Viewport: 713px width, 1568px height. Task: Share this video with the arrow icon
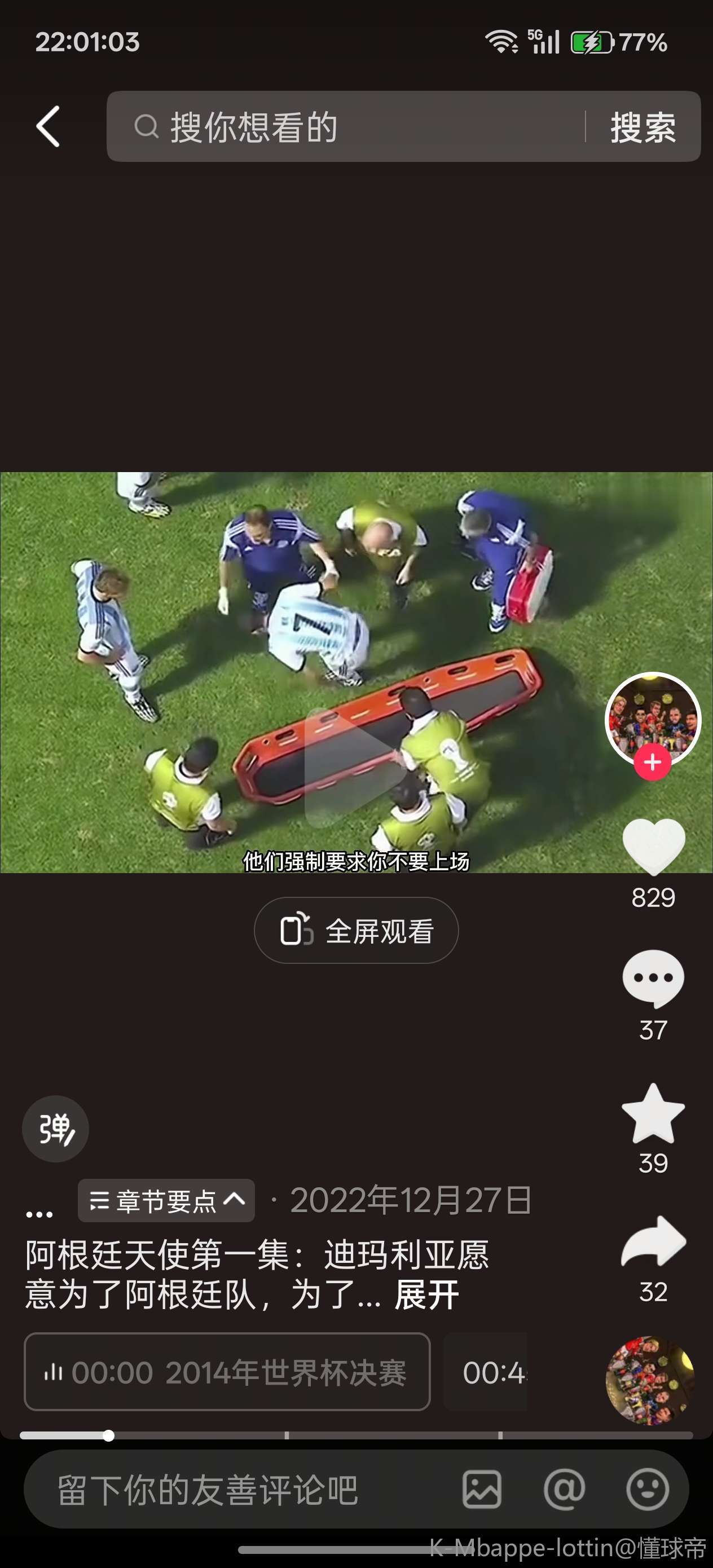(x=653, y=1243)
